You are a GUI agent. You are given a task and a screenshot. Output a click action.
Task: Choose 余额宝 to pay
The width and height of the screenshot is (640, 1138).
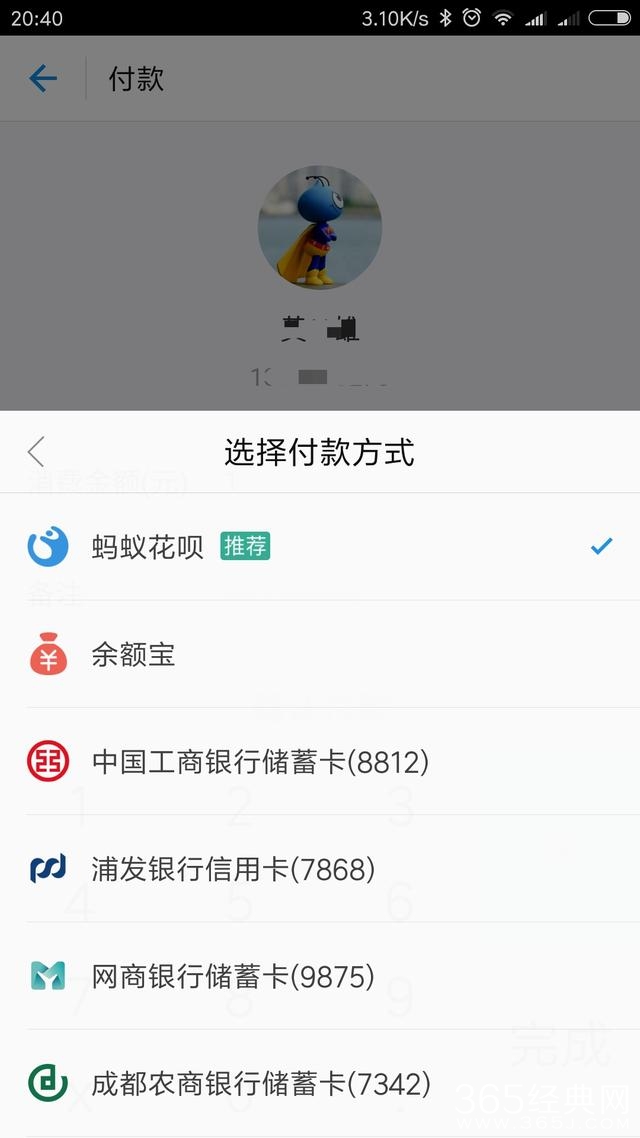pos(134,655)
